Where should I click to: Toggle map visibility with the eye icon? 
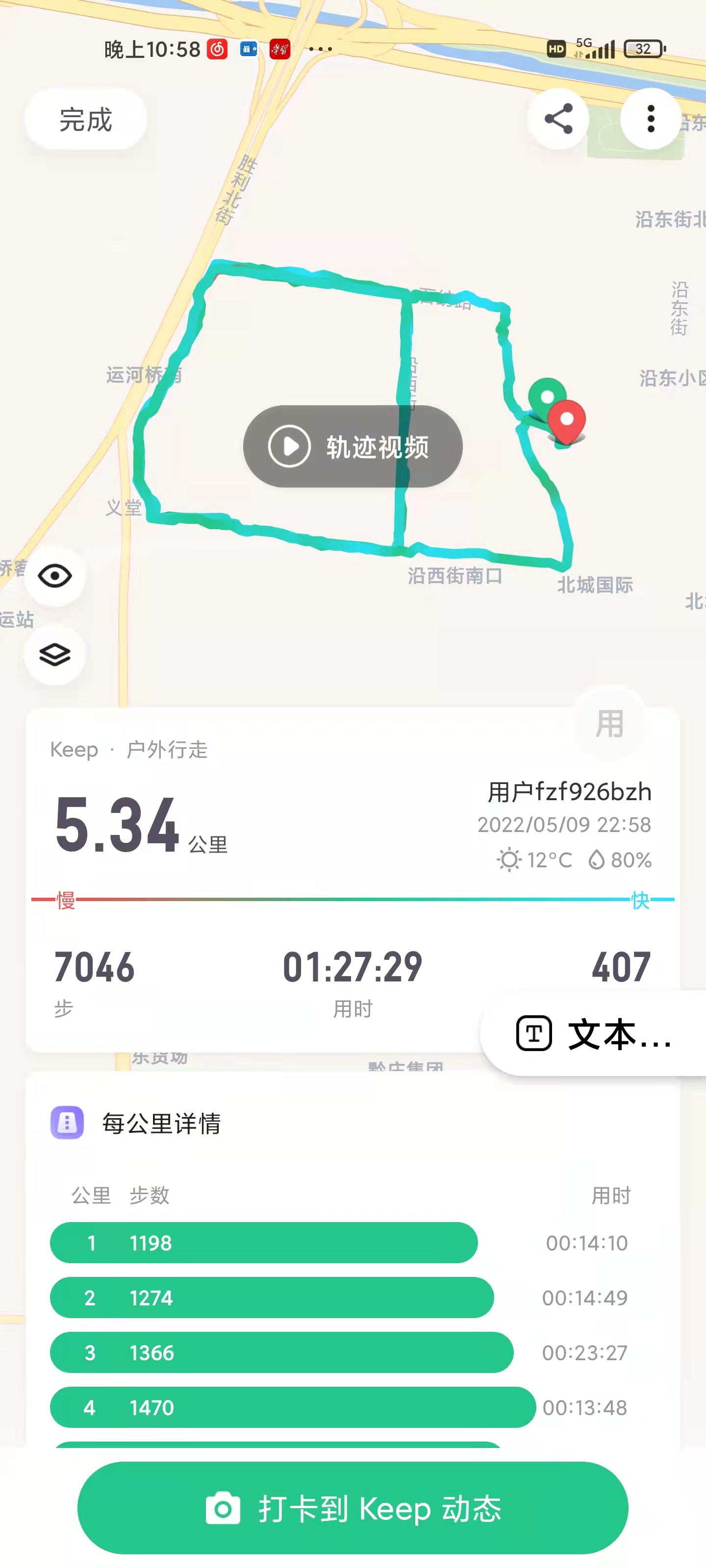pos(55,576)
